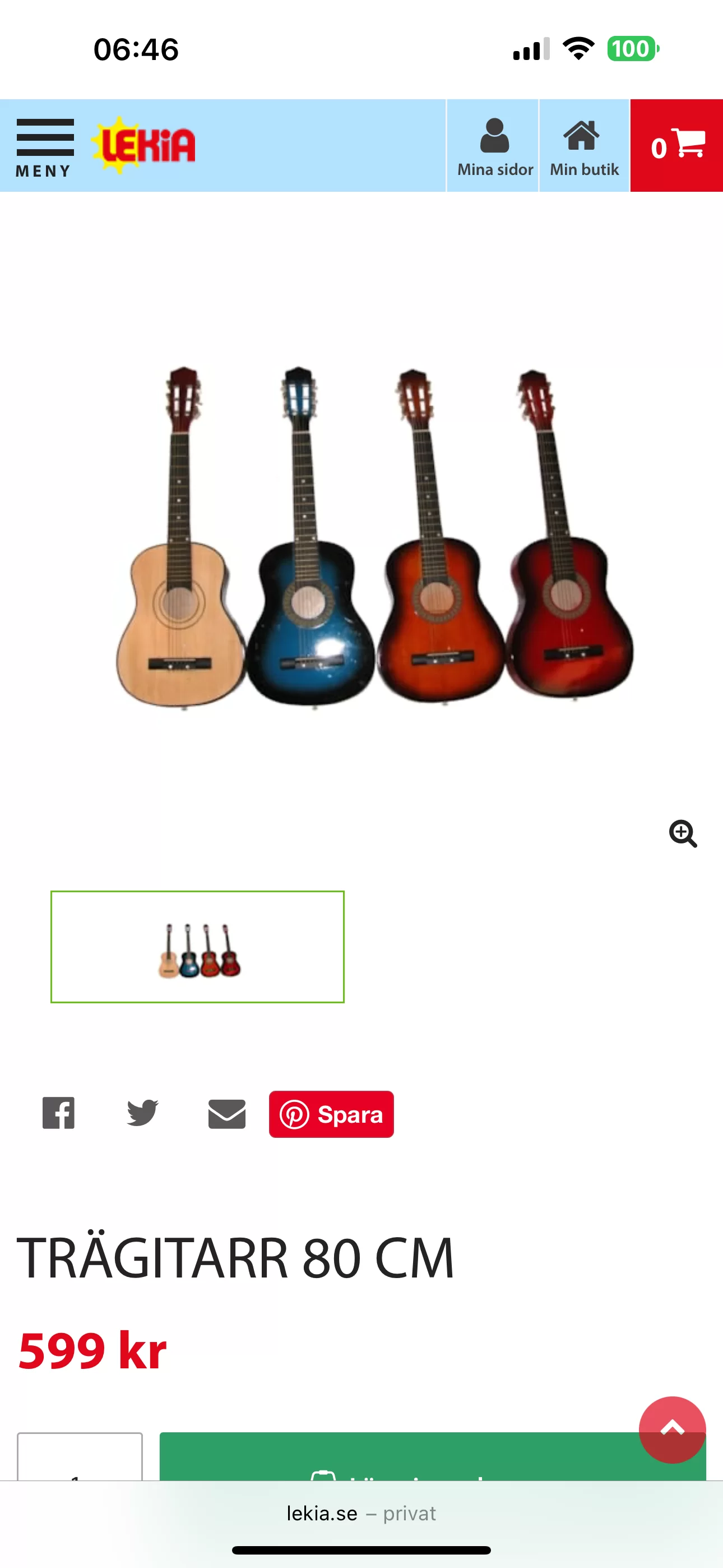The height and width of the screenshot is (1568, 723).
Task: Share this guitar on Facebook
Action: tap(58, 1113)
